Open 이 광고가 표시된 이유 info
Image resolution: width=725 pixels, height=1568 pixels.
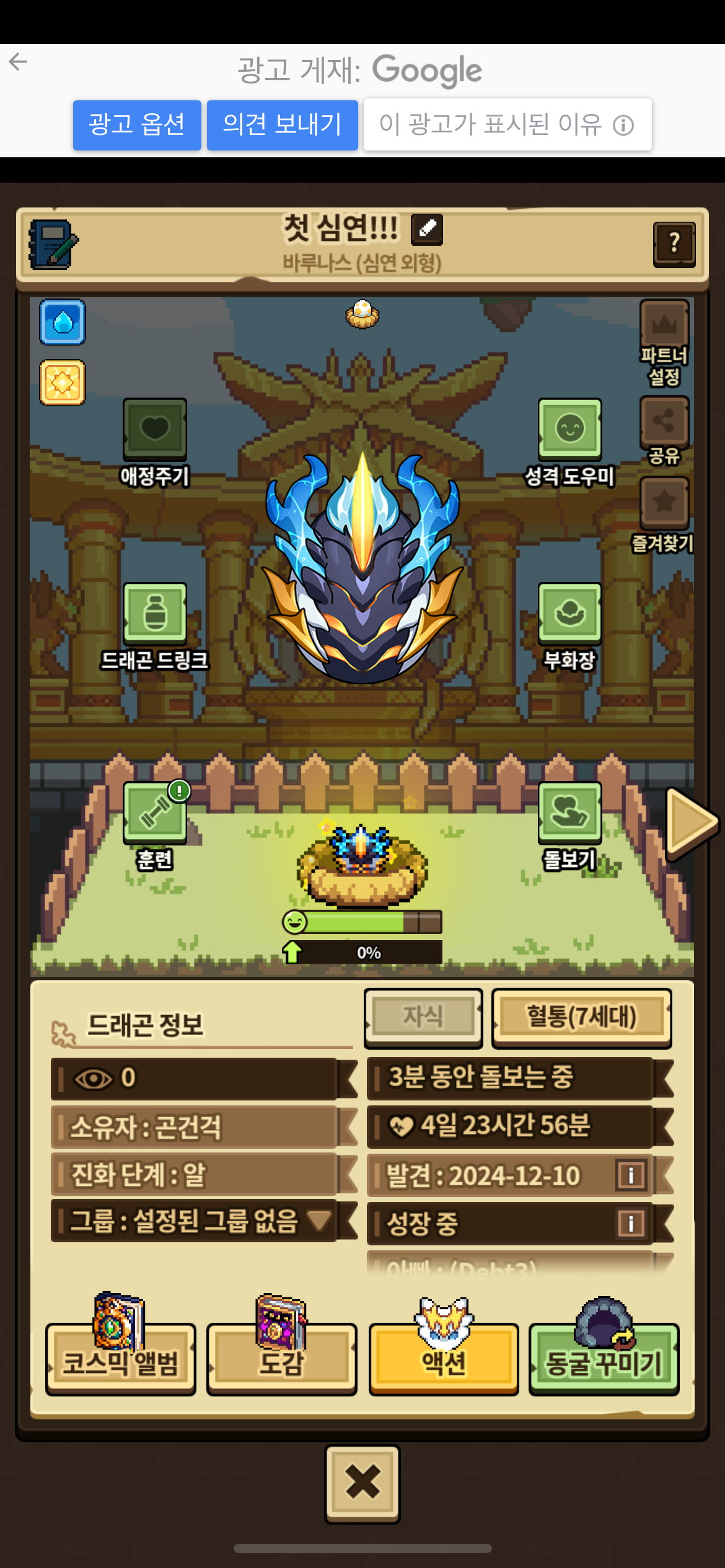click(507, 124)
